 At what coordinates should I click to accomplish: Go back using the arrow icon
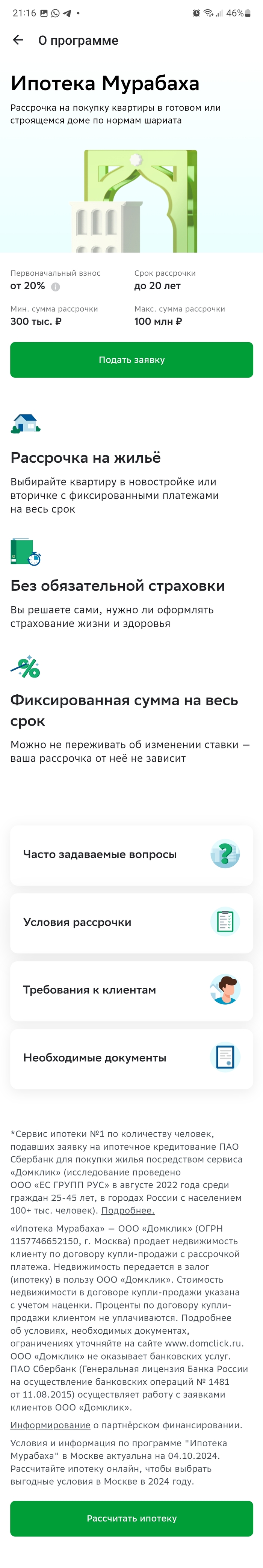coord(18,40)
